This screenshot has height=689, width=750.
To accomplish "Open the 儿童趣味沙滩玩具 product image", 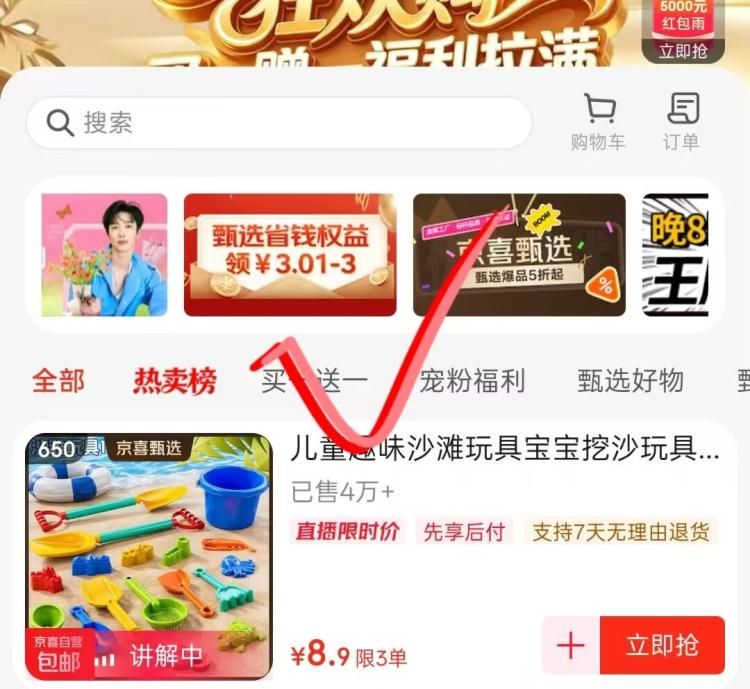I will pyautogui.click(x=149, y=556).
